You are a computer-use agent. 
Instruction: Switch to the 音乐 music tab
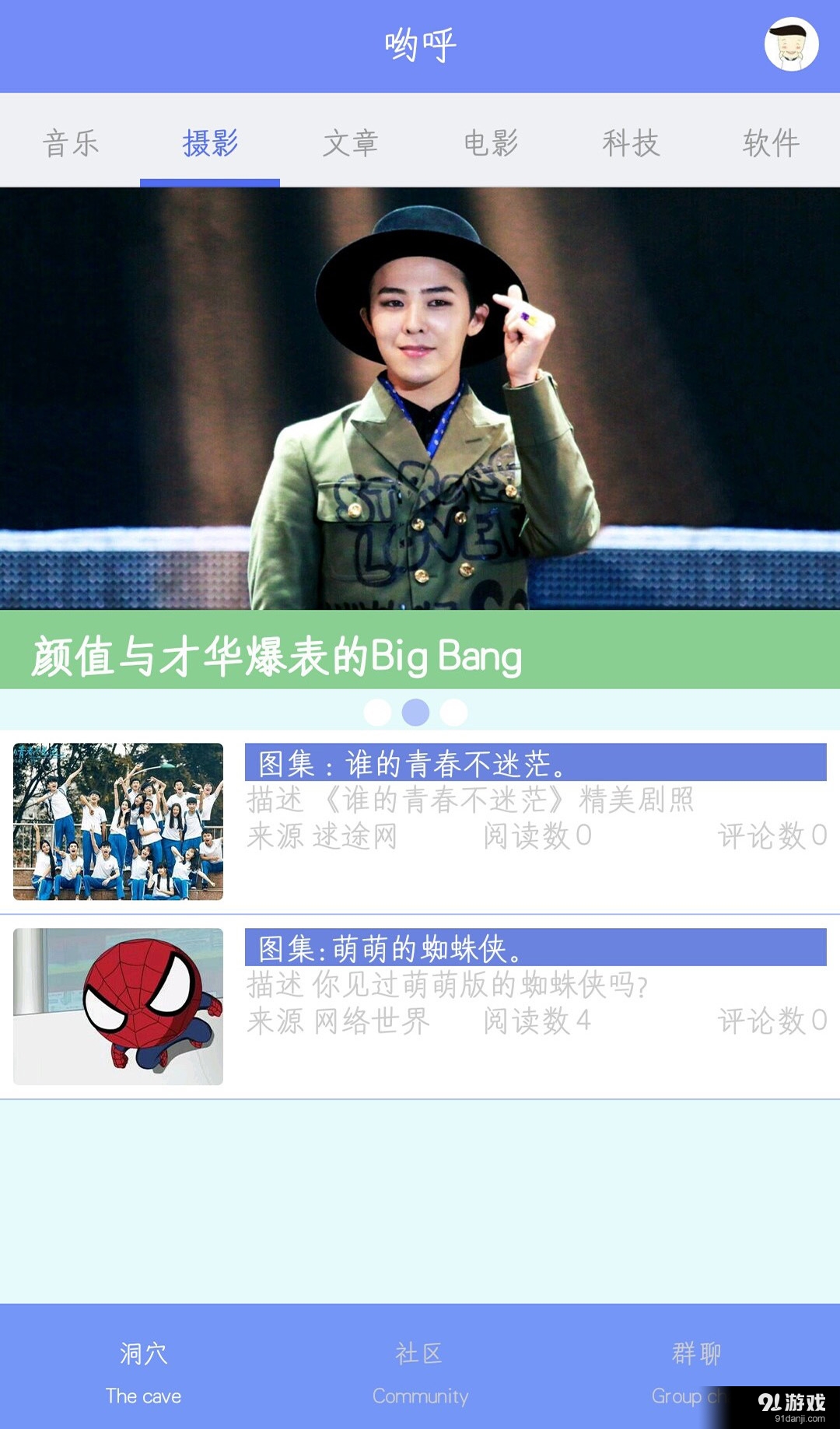pyautogui.click(x=70, y=144)
